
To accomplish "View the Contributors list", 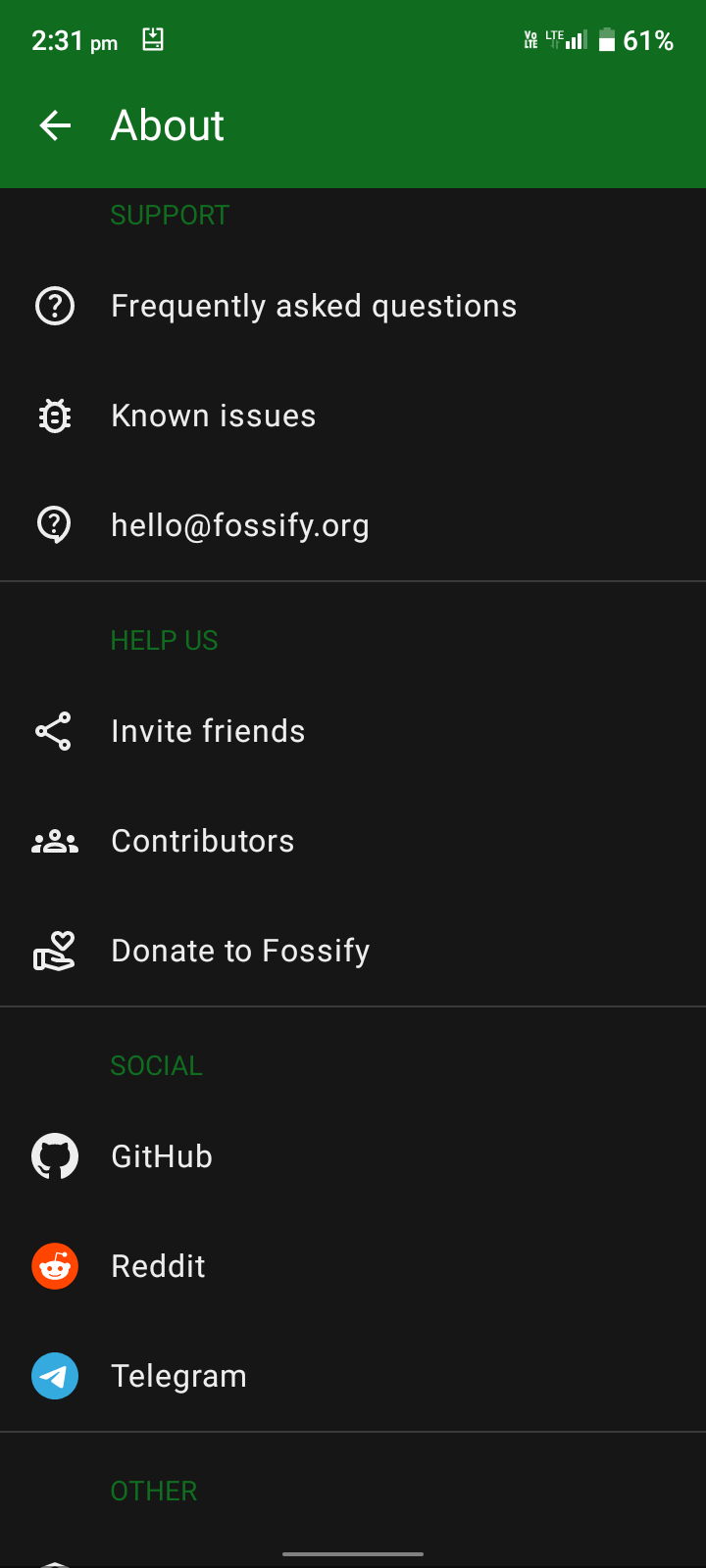I will pyautogui.click(x=353, y=841).
